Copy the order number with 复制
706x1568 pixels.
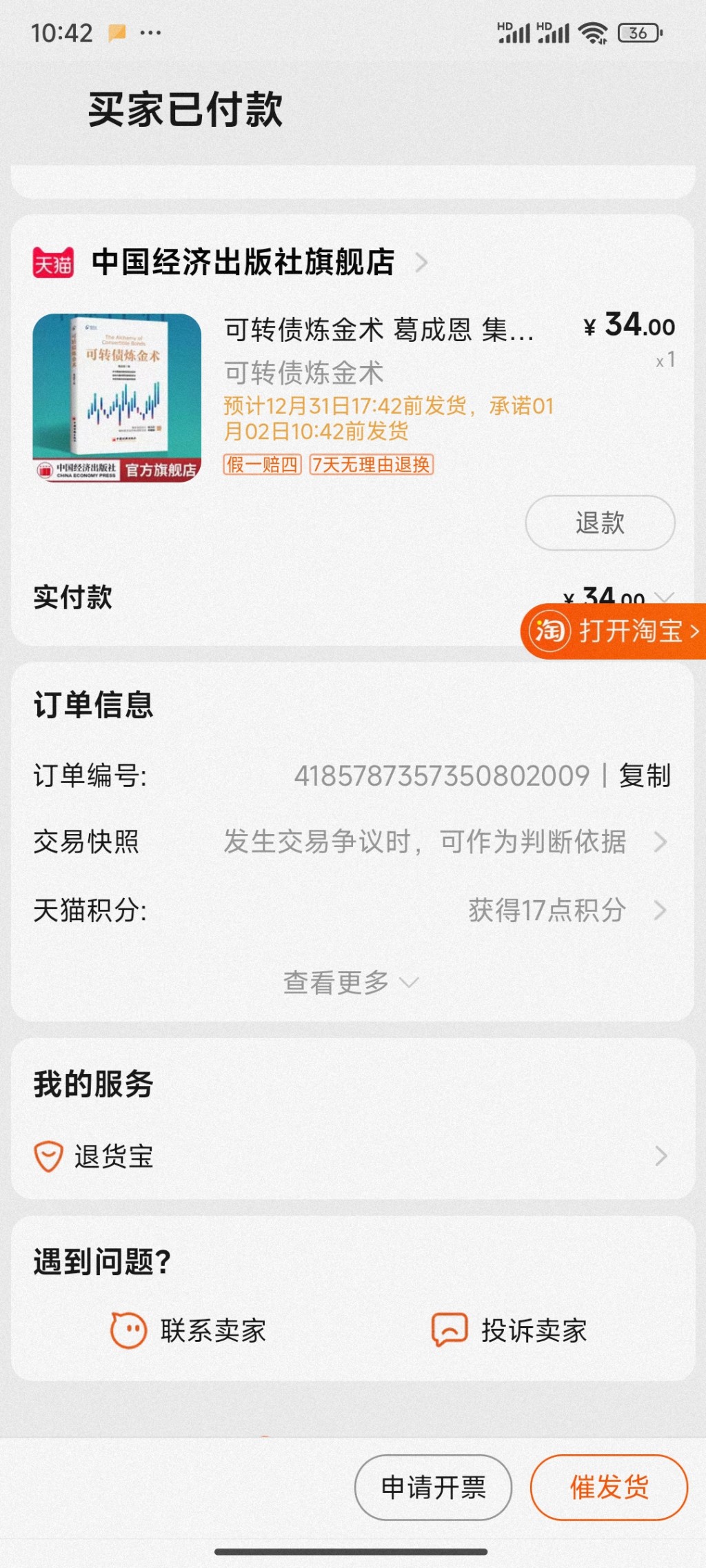tap(645, 775)
